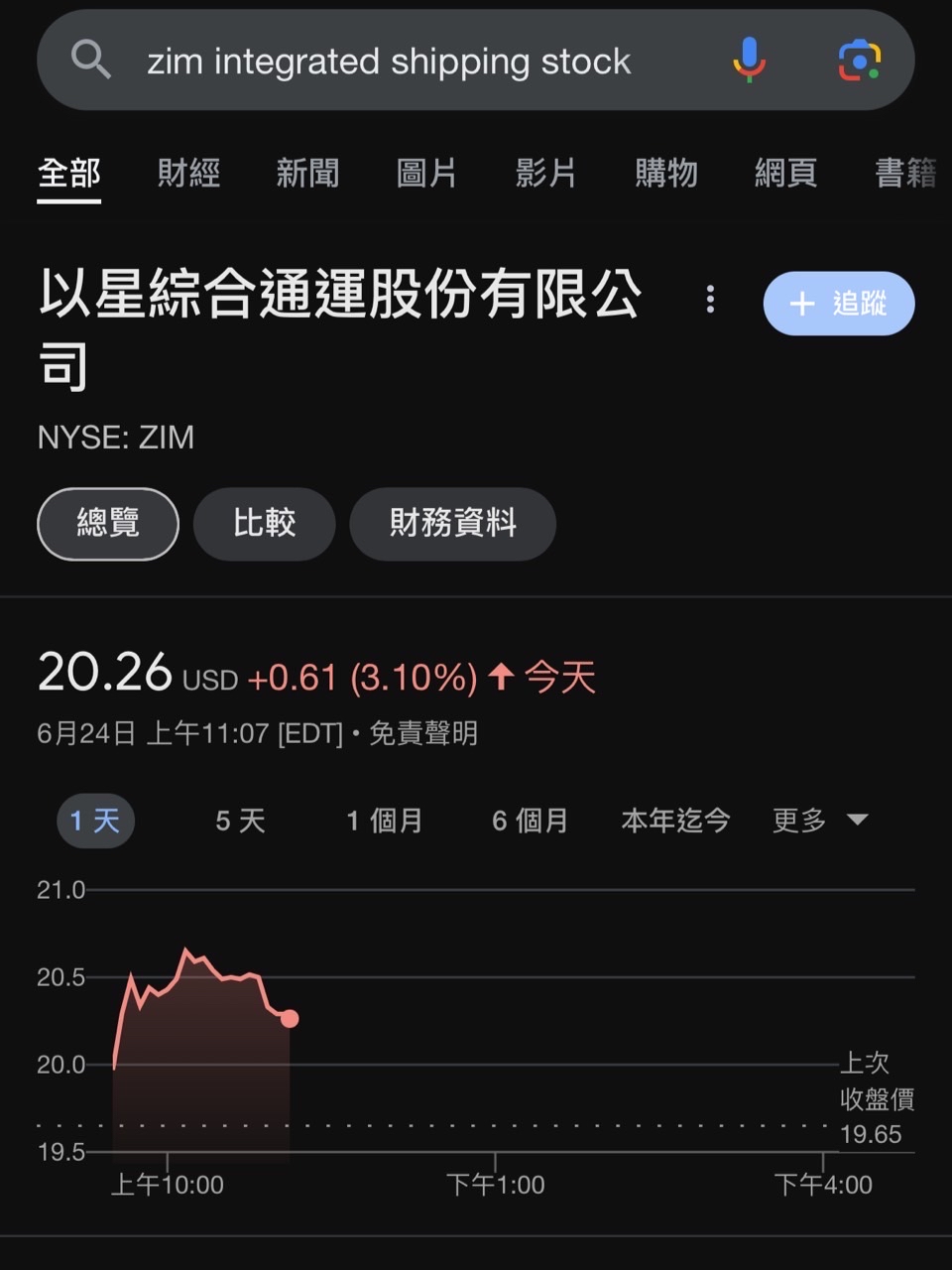Start voice search with the microphone
This screenshot has height=1270, width=952.
click(x=749, y=60)
